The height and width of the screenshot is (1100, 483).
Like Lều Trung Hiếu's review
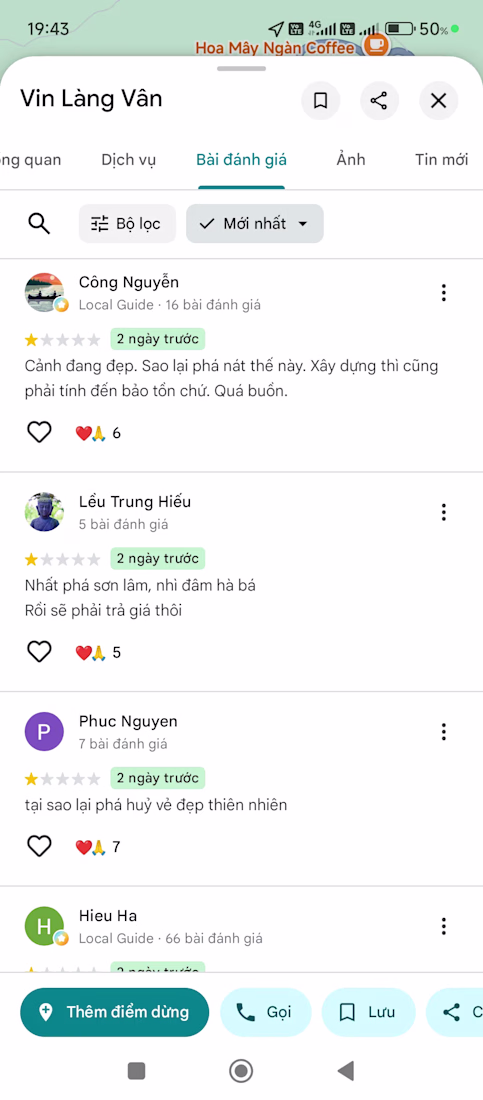(x=39, y=652)
